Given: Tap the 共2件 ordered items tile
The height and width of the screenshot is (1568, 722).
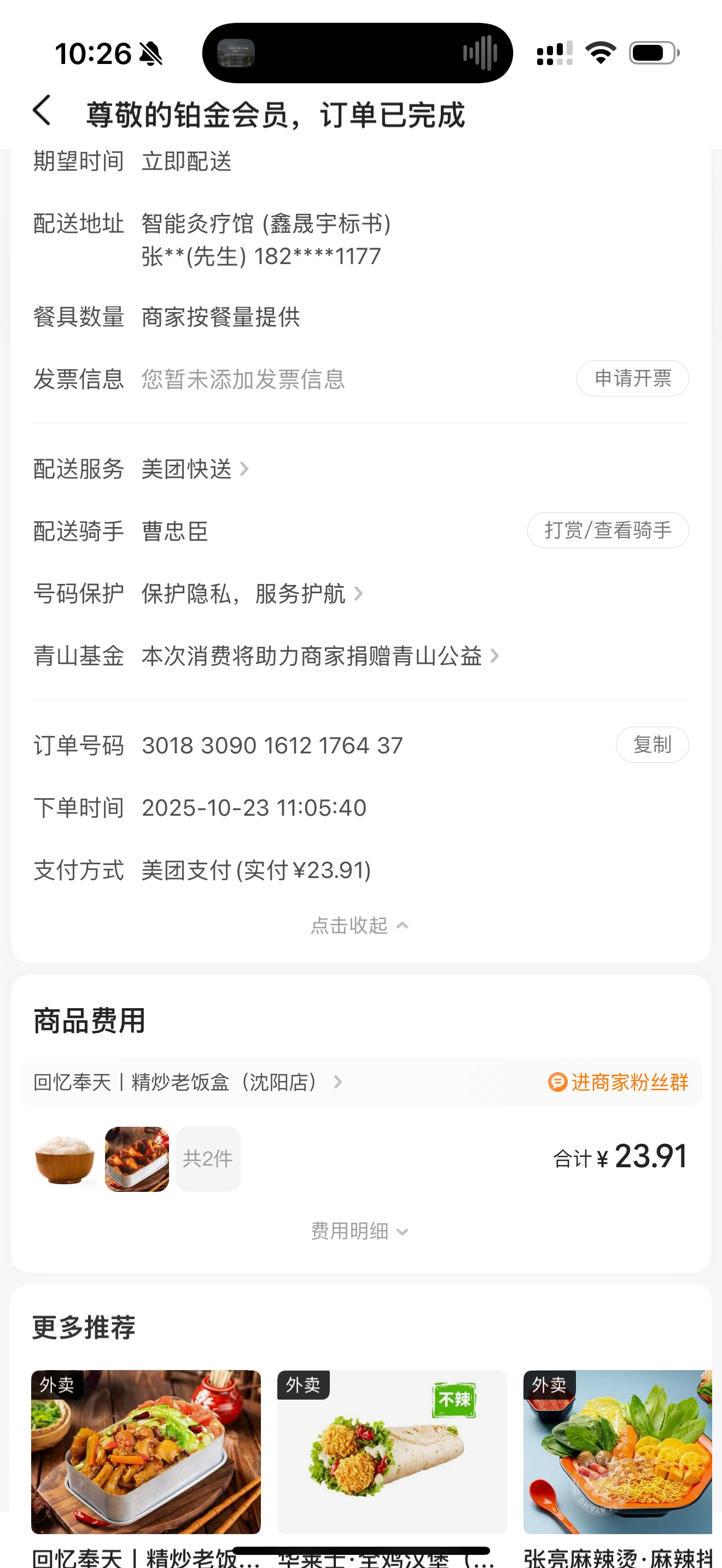Looking at the screenshot, I should tap(208, 1159).
